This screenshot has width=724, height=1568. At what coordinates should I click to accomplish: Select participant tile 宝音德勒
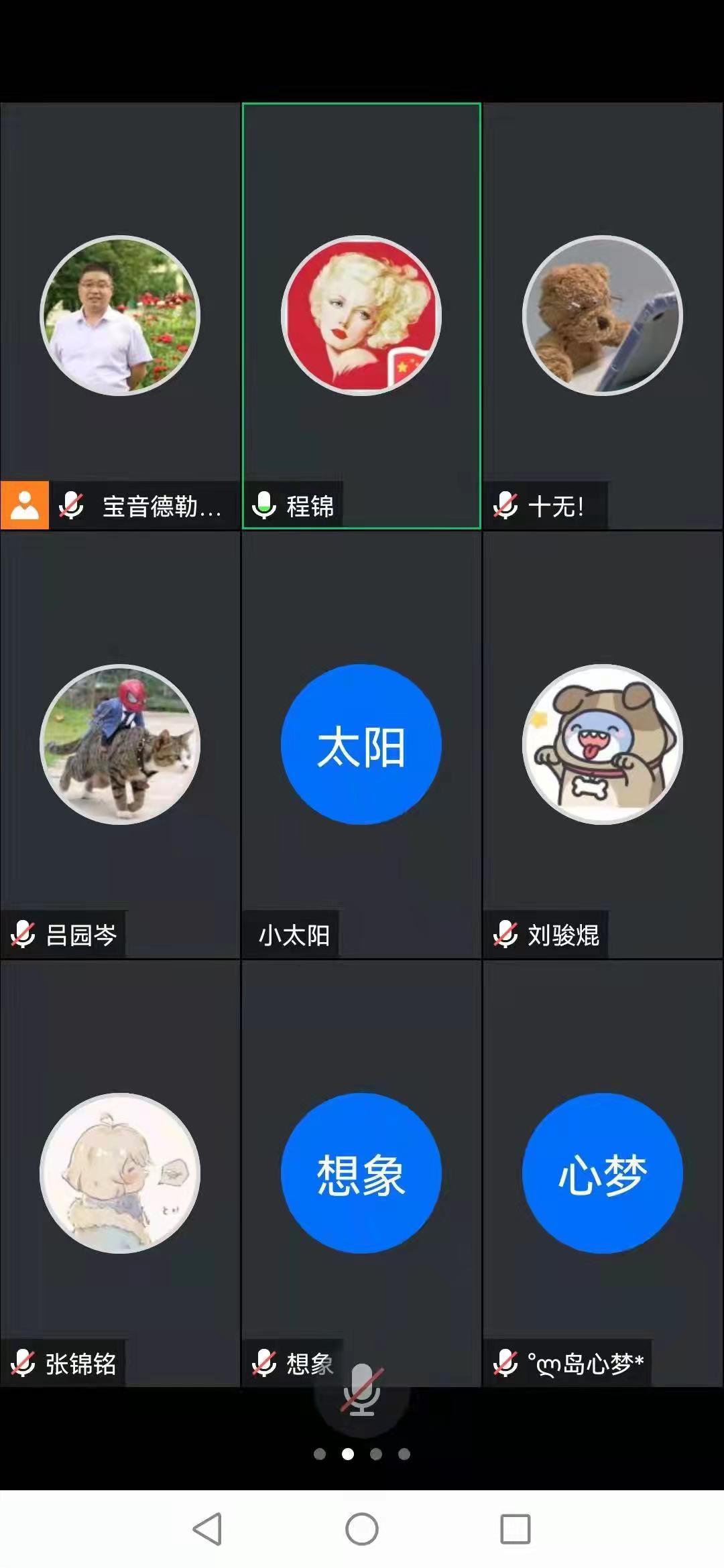[x=120, y=316]
